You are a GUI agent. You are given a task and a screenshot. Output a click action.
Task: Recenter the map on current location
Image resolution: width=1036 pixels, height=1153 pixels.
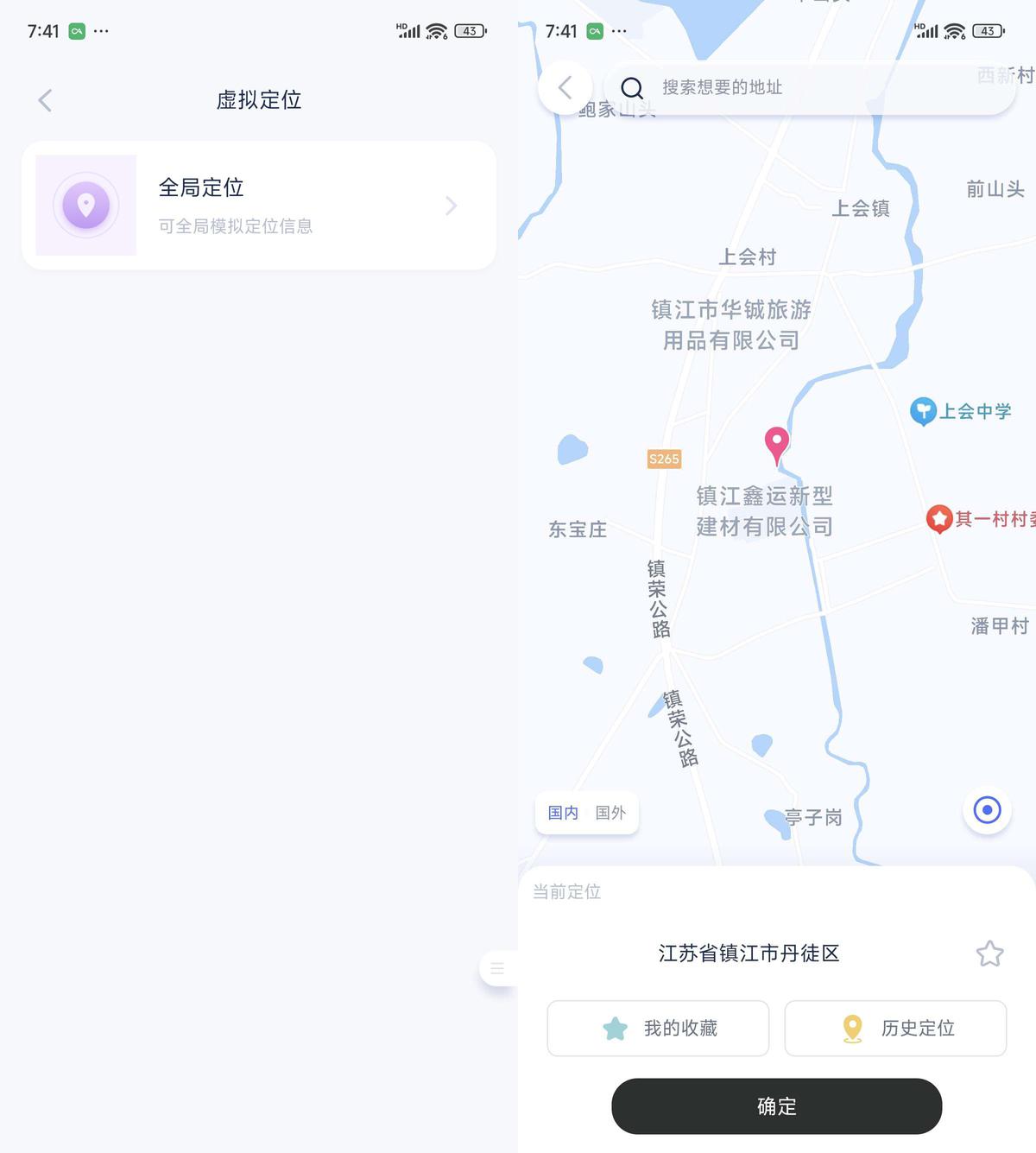(987, 810)
